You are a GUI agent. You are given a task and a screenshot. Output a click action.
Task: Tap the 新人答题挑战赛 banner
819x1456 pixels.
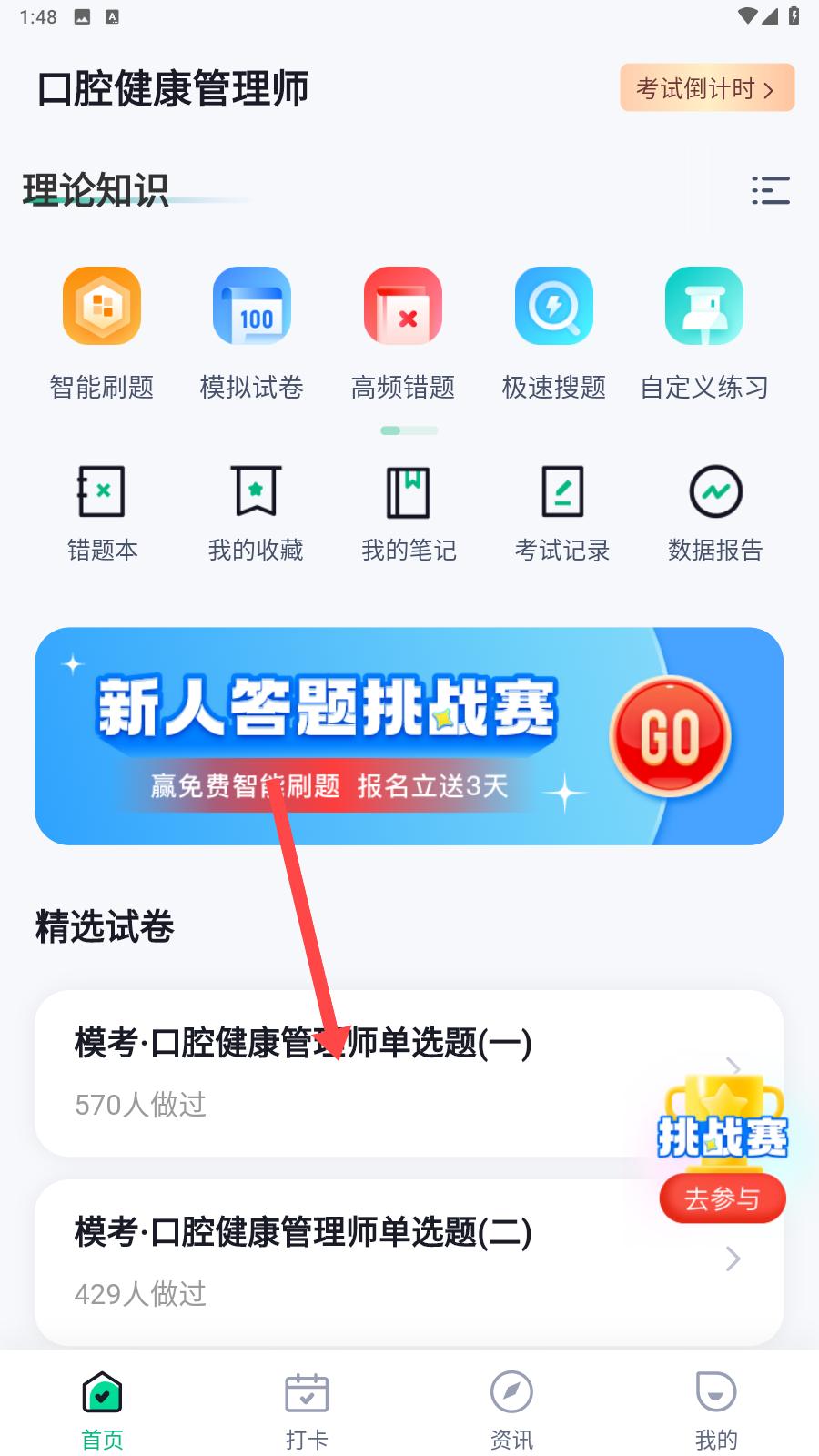coord(409,736)
